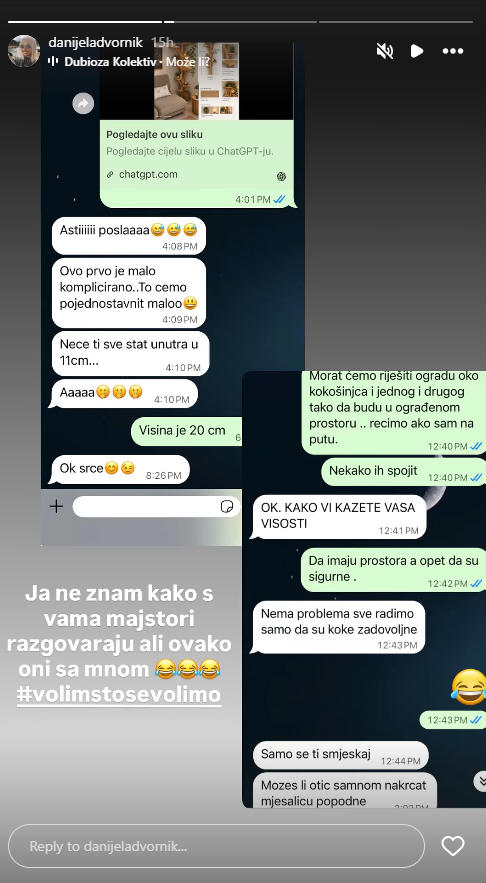
Task: Open the three-dot more options menu
Action: [x=453, y=51]
